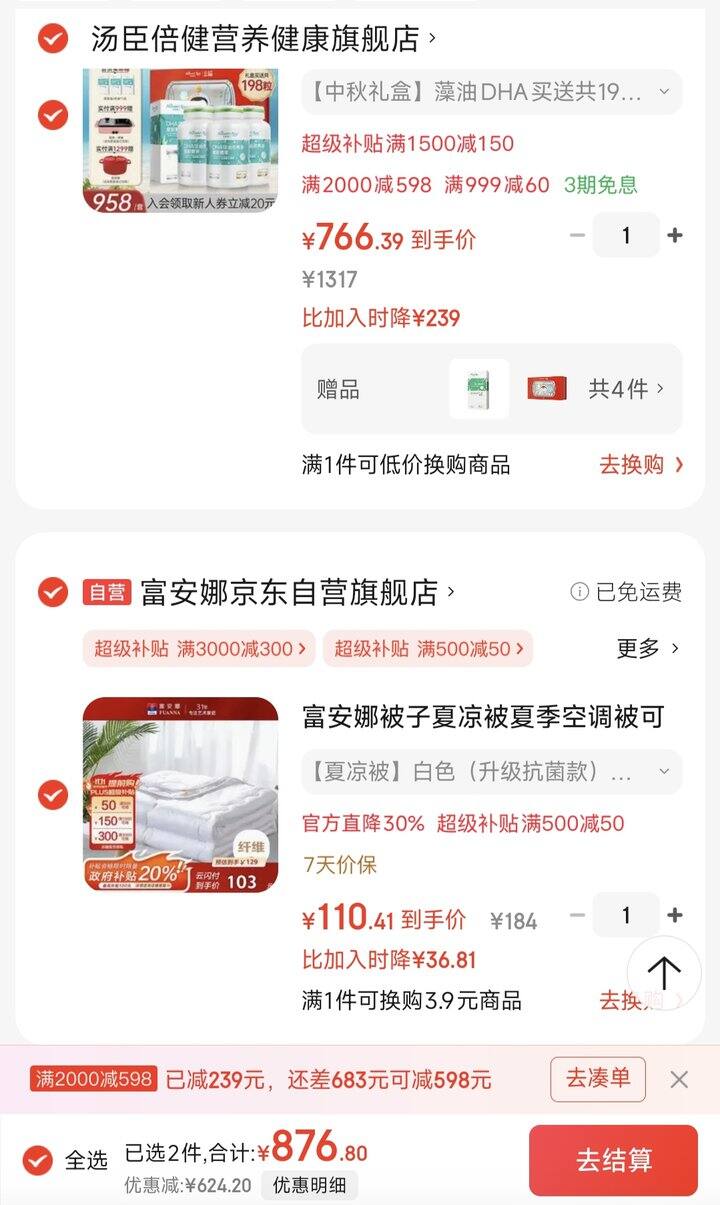Increase 夏凉被 quantity with plus
Image resolution: width=720 pixels, height=1205 pixels.
click(x=675, y=915)
